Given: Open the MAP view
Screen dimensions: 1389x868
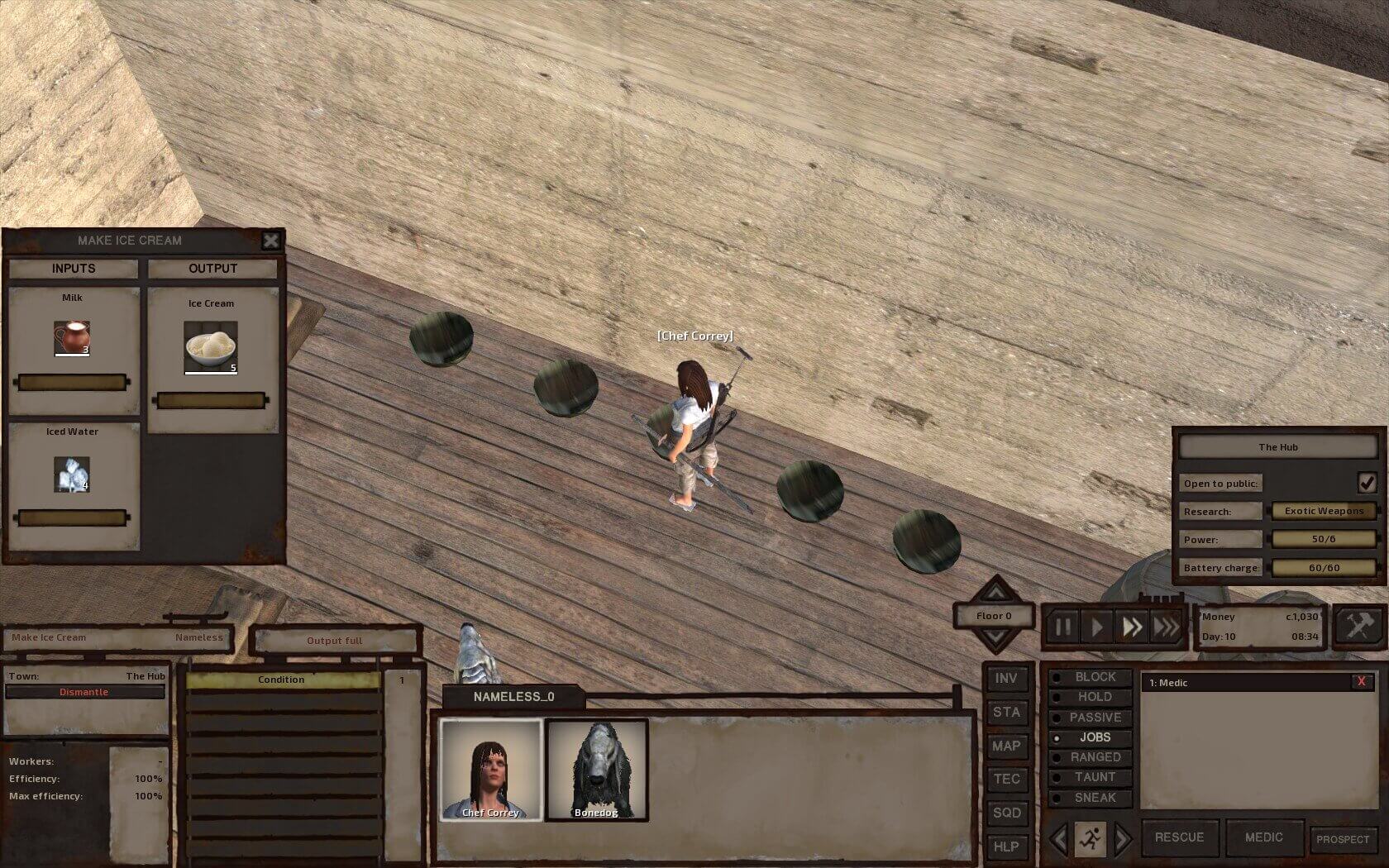Looking at the screenshot, I should pyautogui.click(x=1005, y=746).
